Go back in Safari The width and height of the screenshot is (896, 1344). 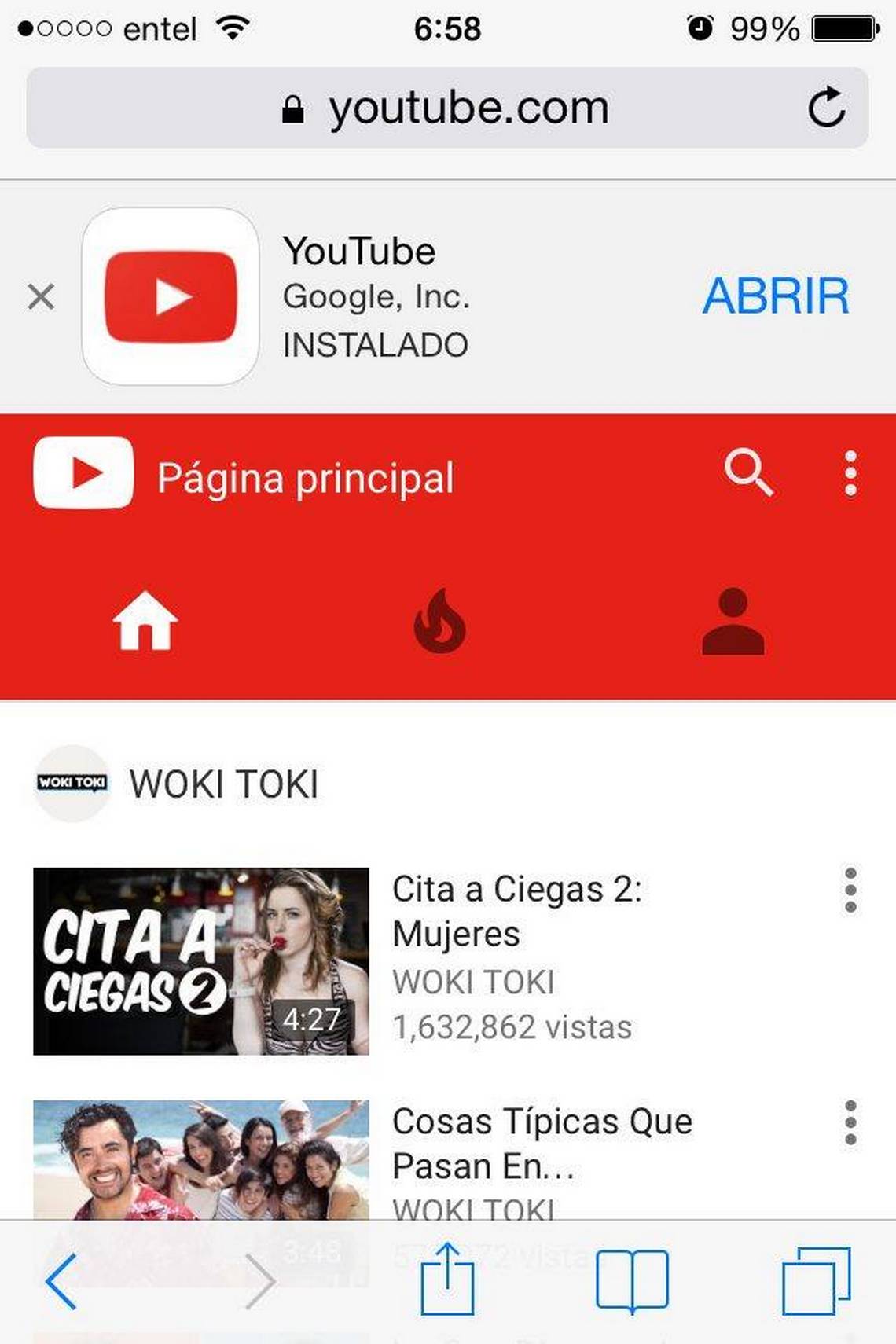61,1281
